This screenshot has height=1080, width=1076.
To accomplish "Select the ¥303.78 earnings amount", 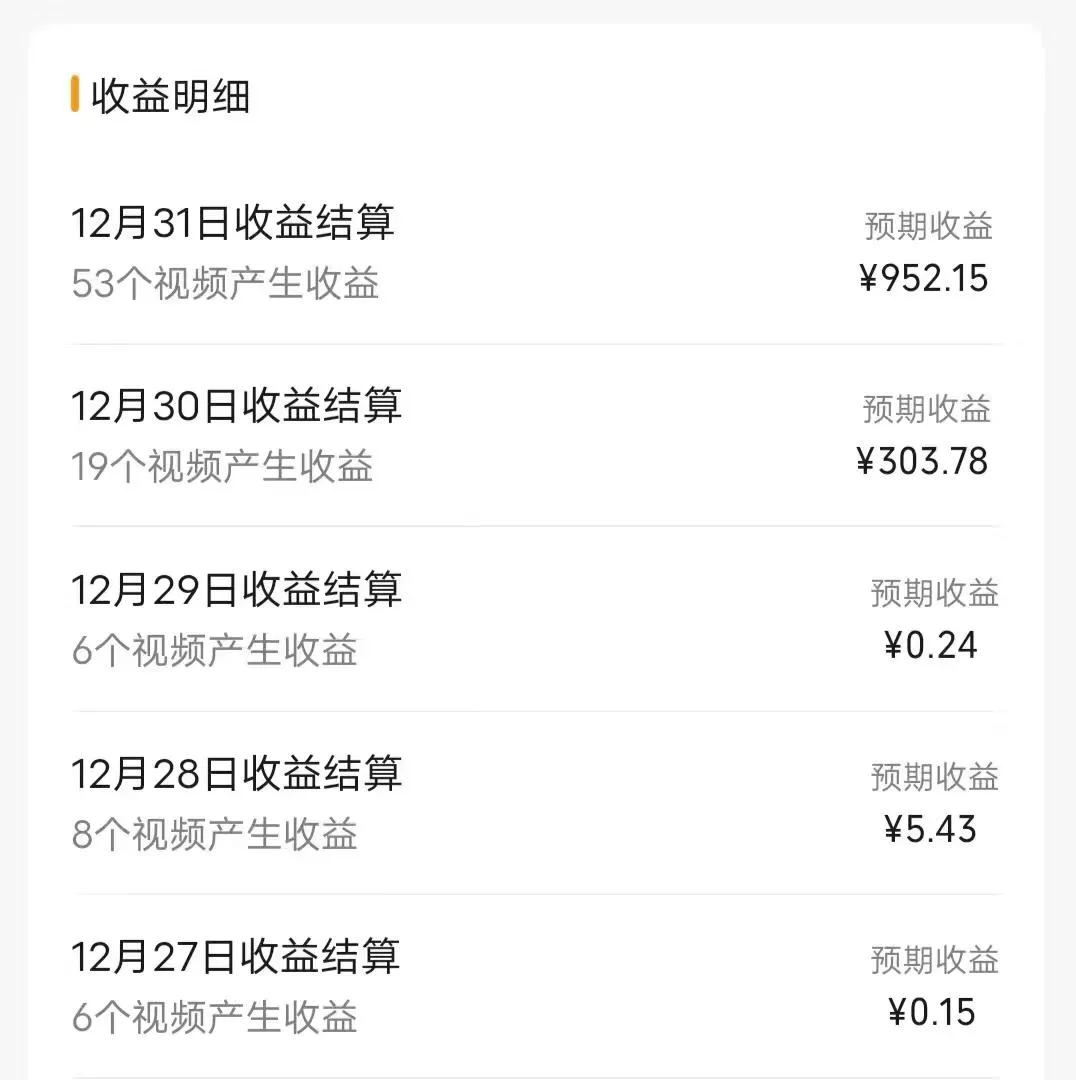I will (925, 462).
